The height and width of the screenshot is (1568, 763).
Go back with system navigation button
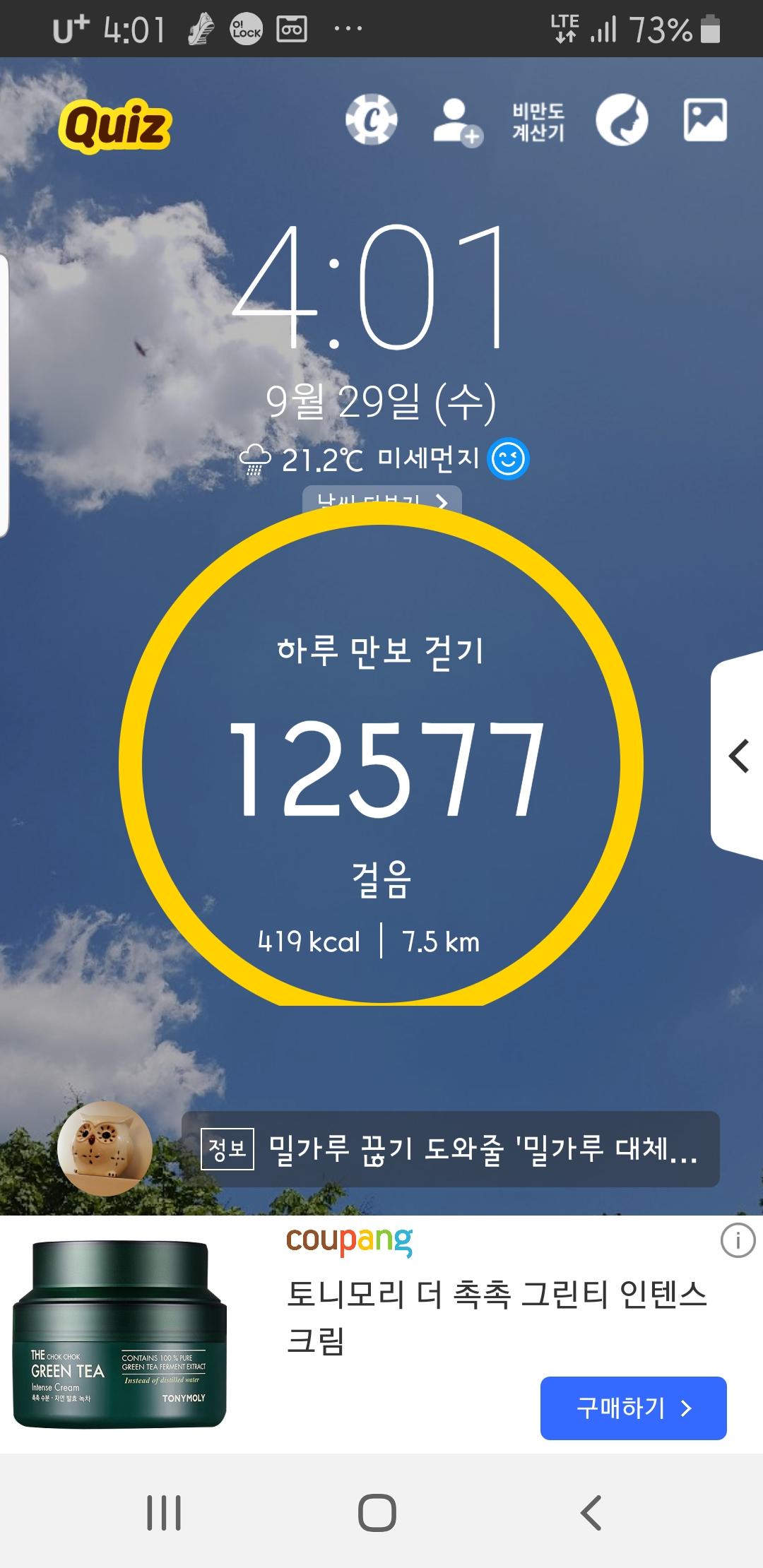[591, 1513]
